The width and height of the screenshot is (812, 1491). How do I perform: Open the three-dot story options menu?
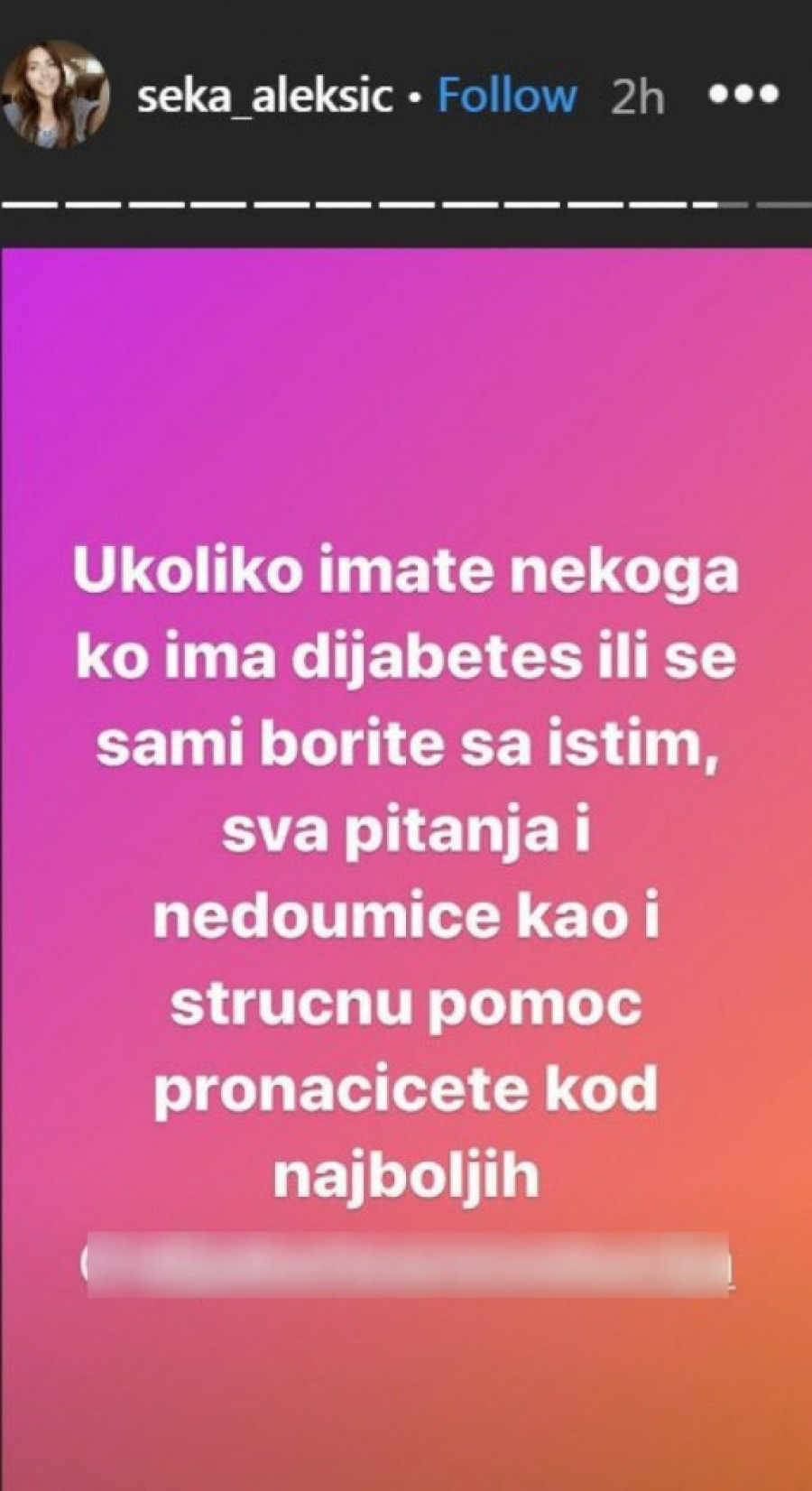tap(744, 94)
